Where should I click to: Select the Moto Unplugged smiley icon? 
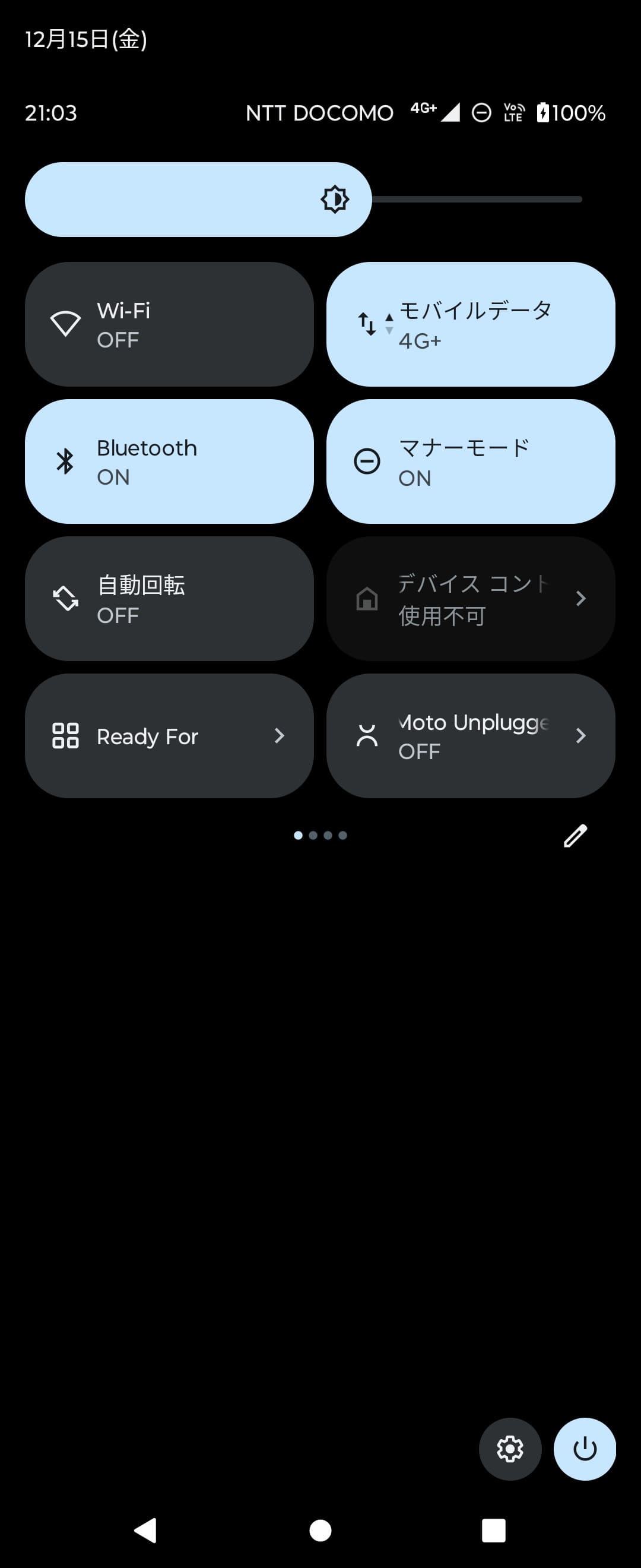367,735
